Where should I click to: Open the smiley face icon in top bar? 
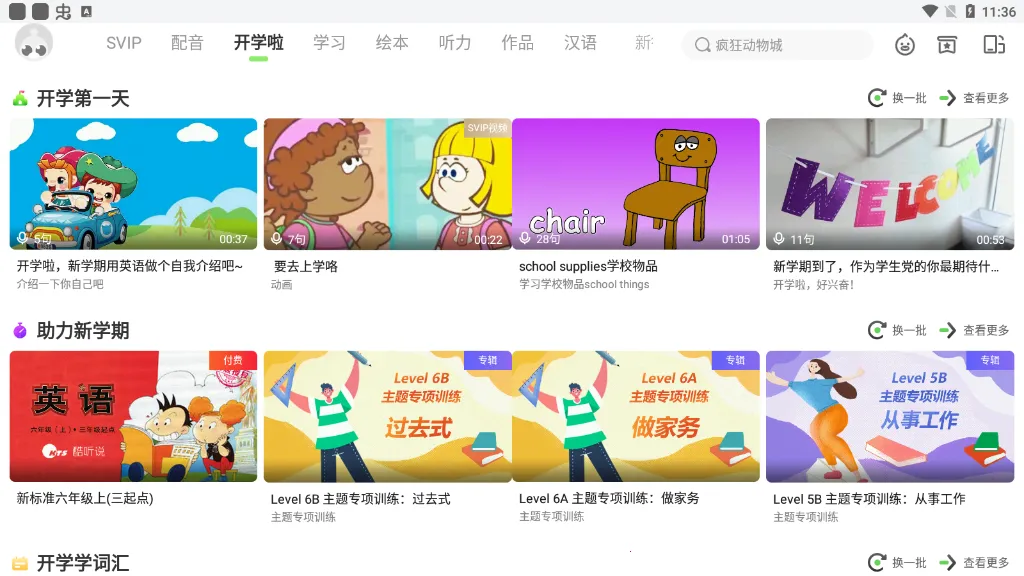click(905, 44)
